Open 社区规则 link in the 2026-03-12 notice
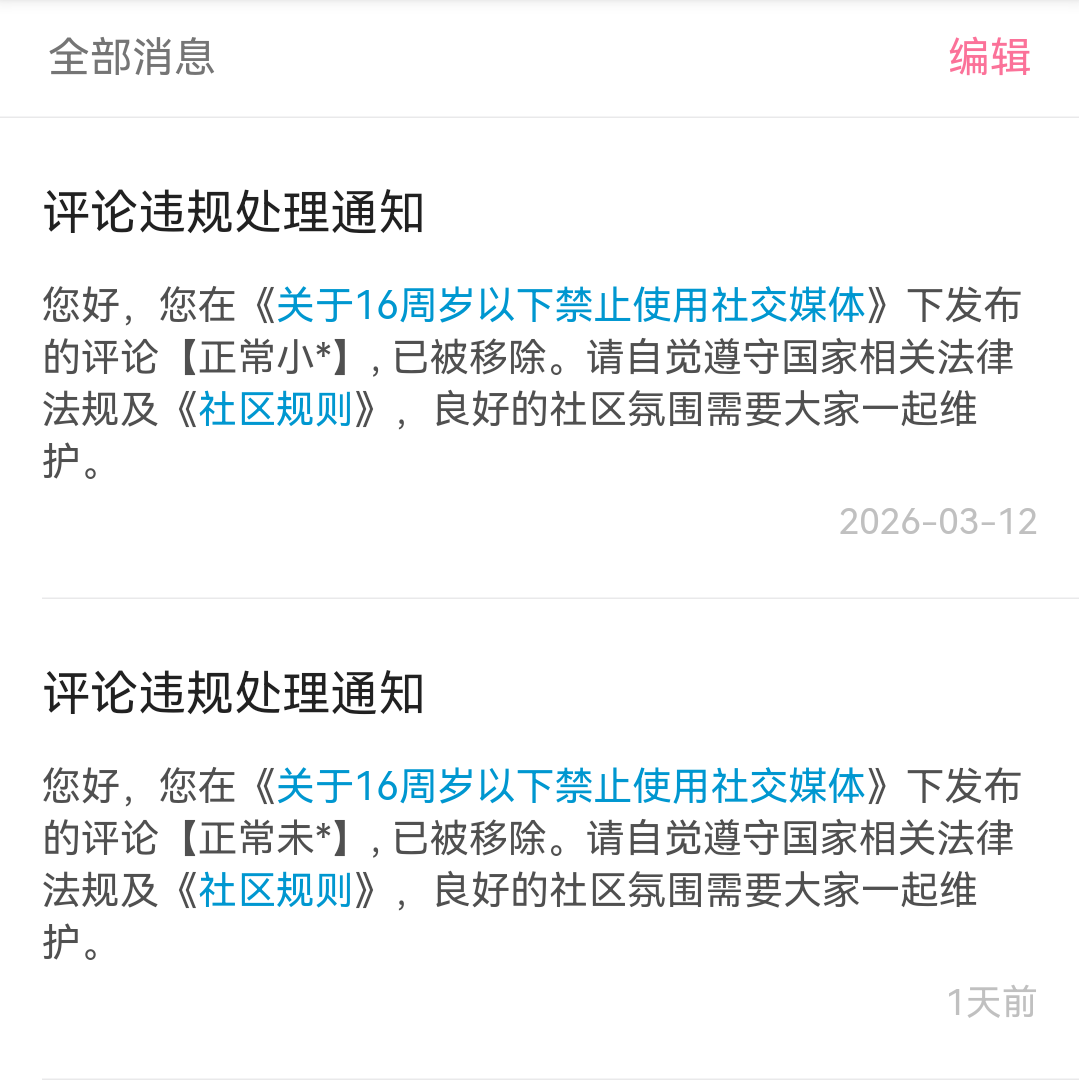This screenshot has width=1079, height=1084. coord(276,410)
